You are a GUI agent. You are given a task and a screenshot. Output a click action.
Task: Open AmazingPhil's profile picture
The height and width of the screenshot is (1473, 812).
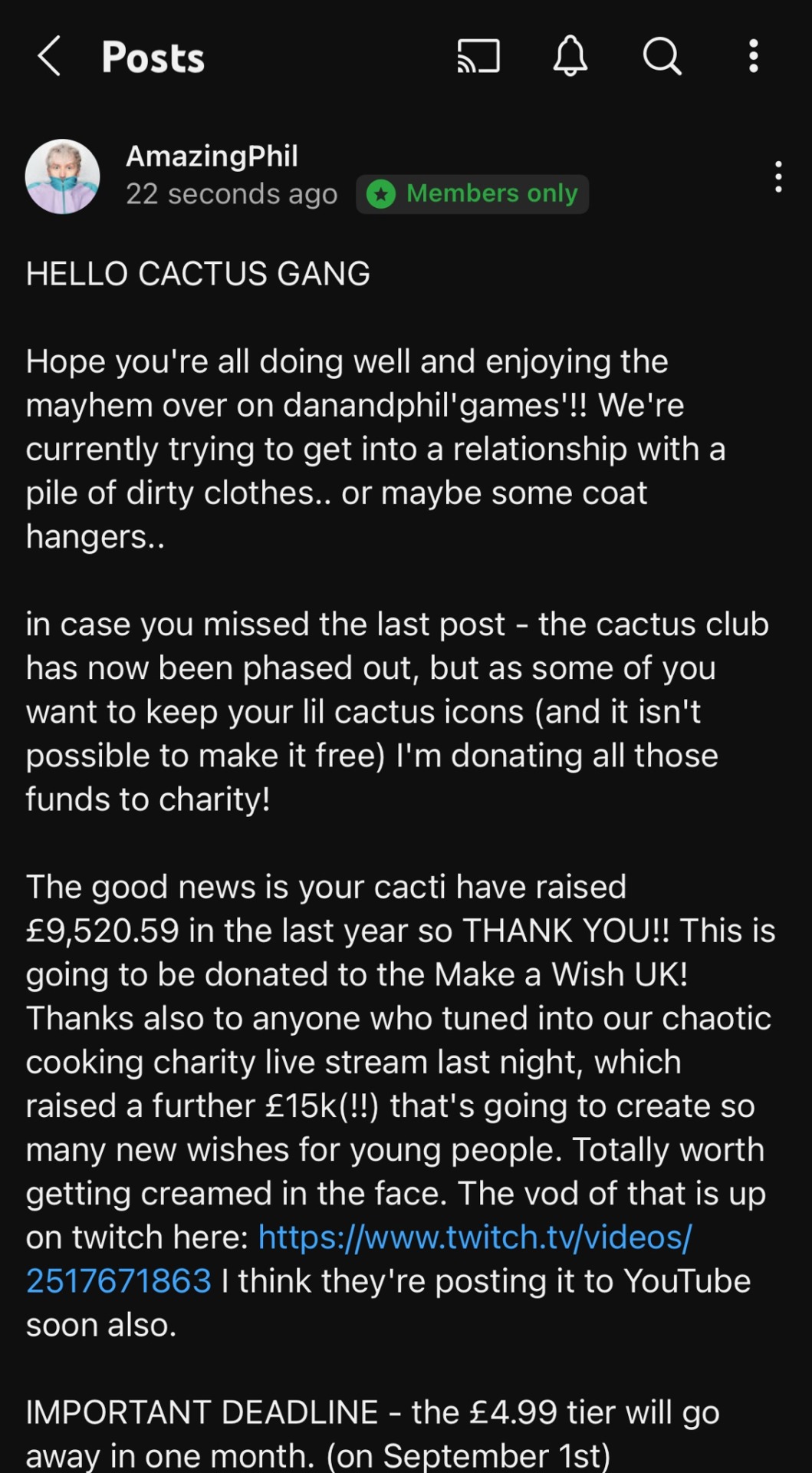(62, 176)
